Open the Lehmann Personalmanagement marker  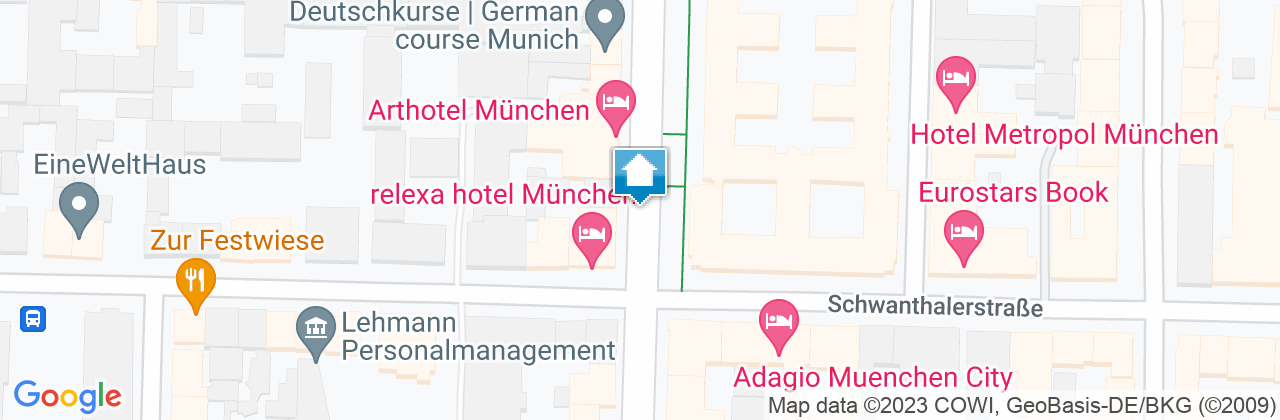click(317, 329)
